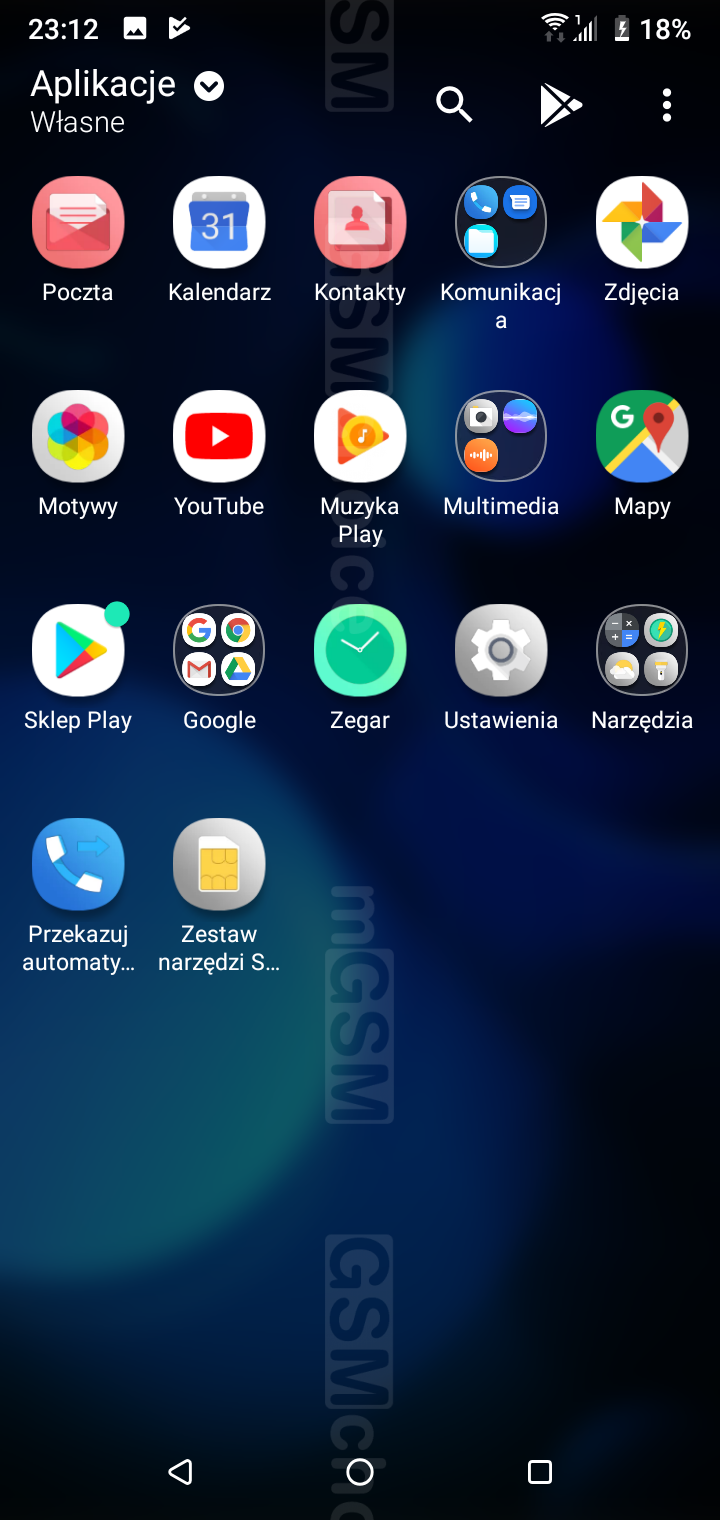Open Sklep Play store
This screenshot has height=1520, width=720.
coord(78,650)
